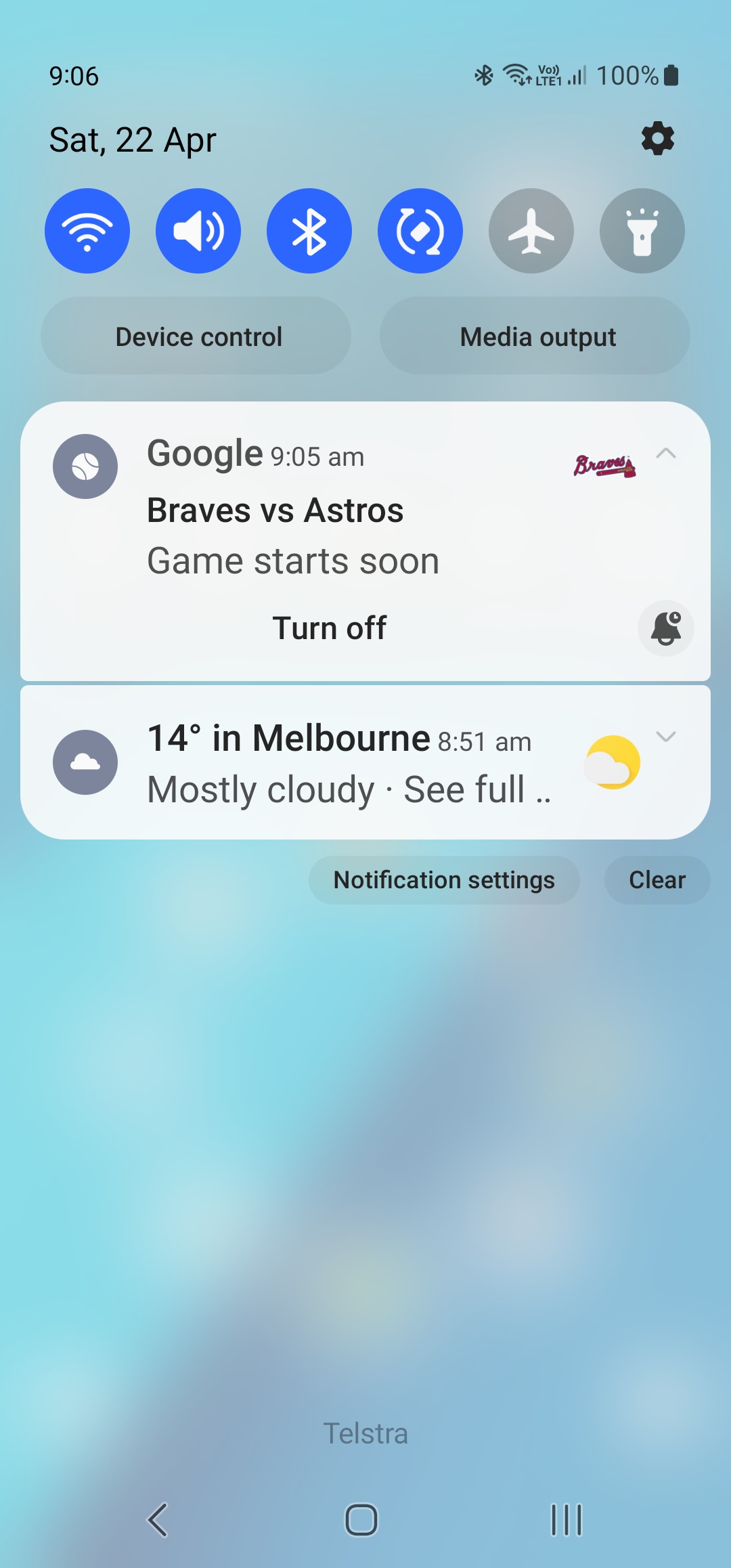Toggle Wi-Fi off

[x=87, y=231]
